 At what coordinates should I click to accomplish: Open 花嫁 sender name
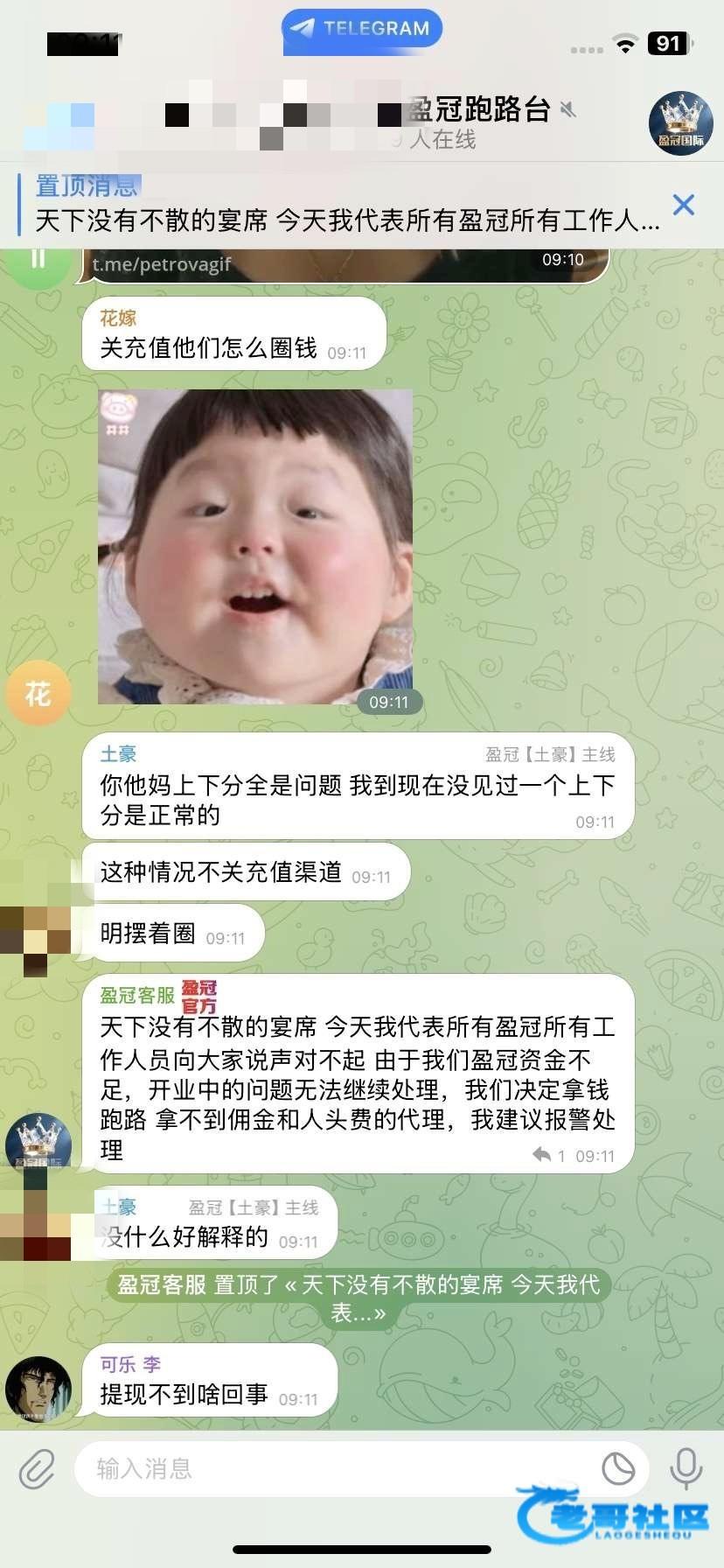pos(118,318)
